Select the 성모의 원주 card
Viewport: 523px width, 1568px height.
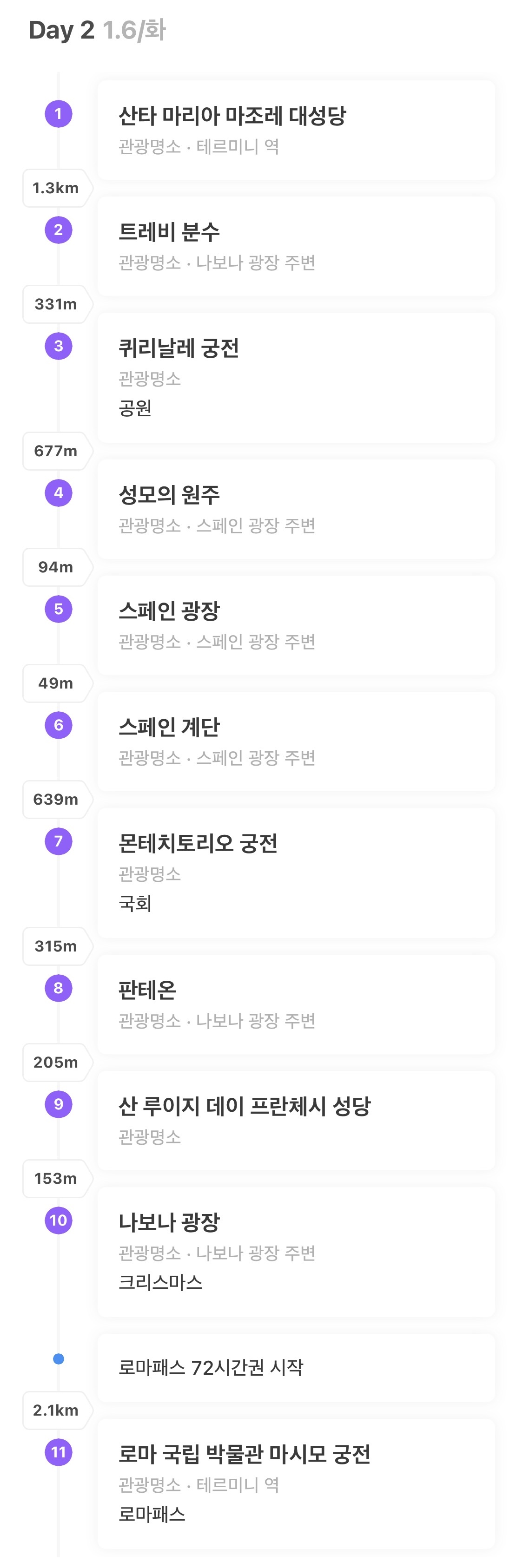[x=296, y=509]
